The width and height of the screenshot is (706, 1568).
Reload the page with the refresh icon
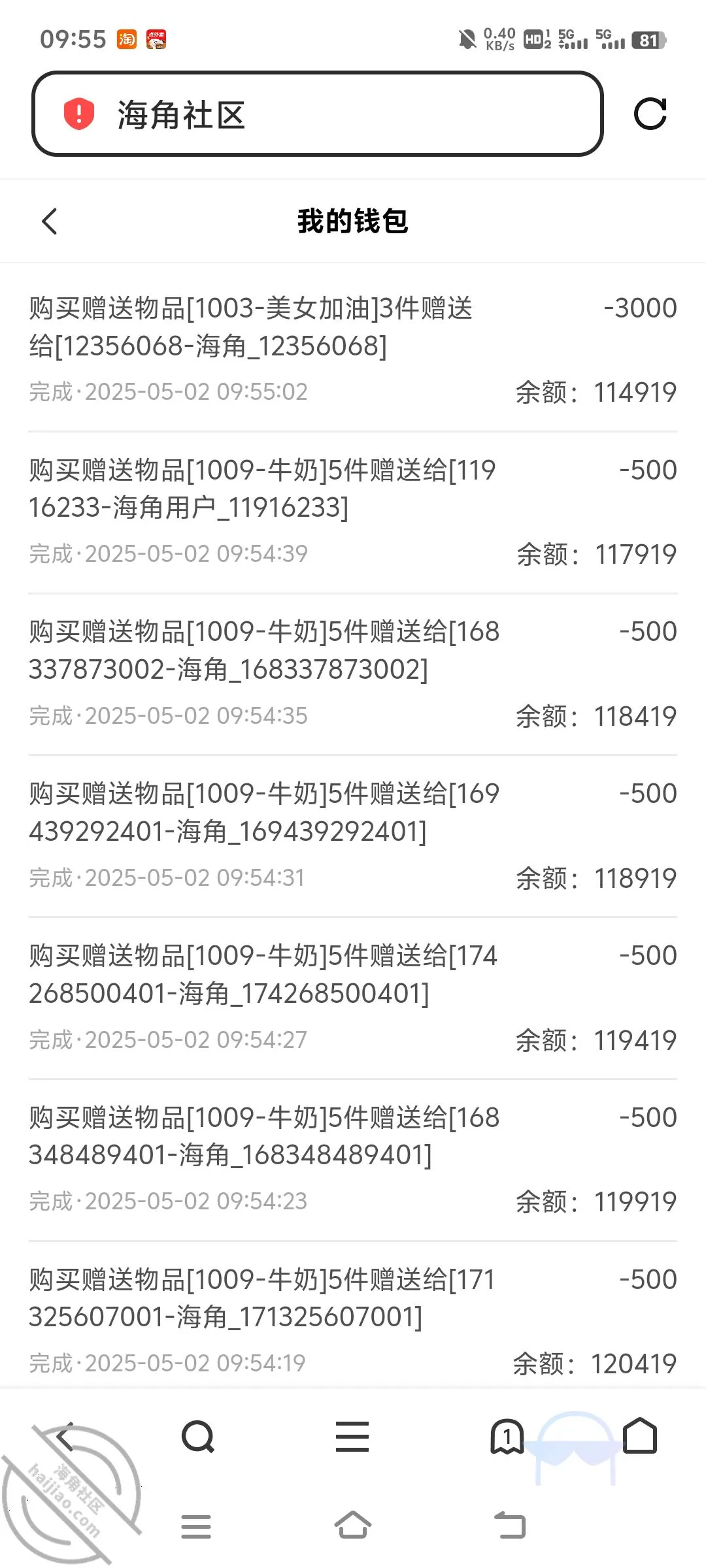650,114
